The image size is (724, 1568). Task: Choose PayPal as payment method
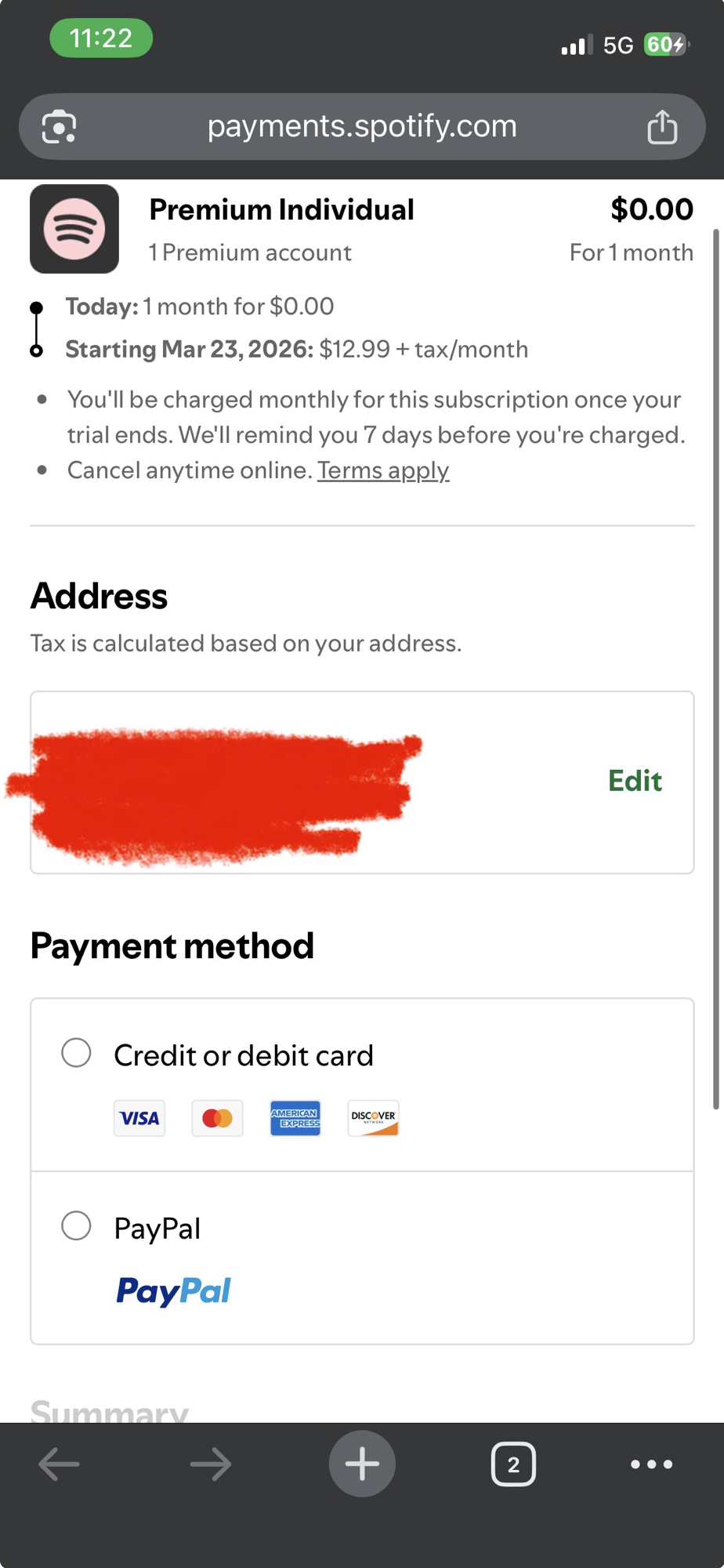(77, 1226)
